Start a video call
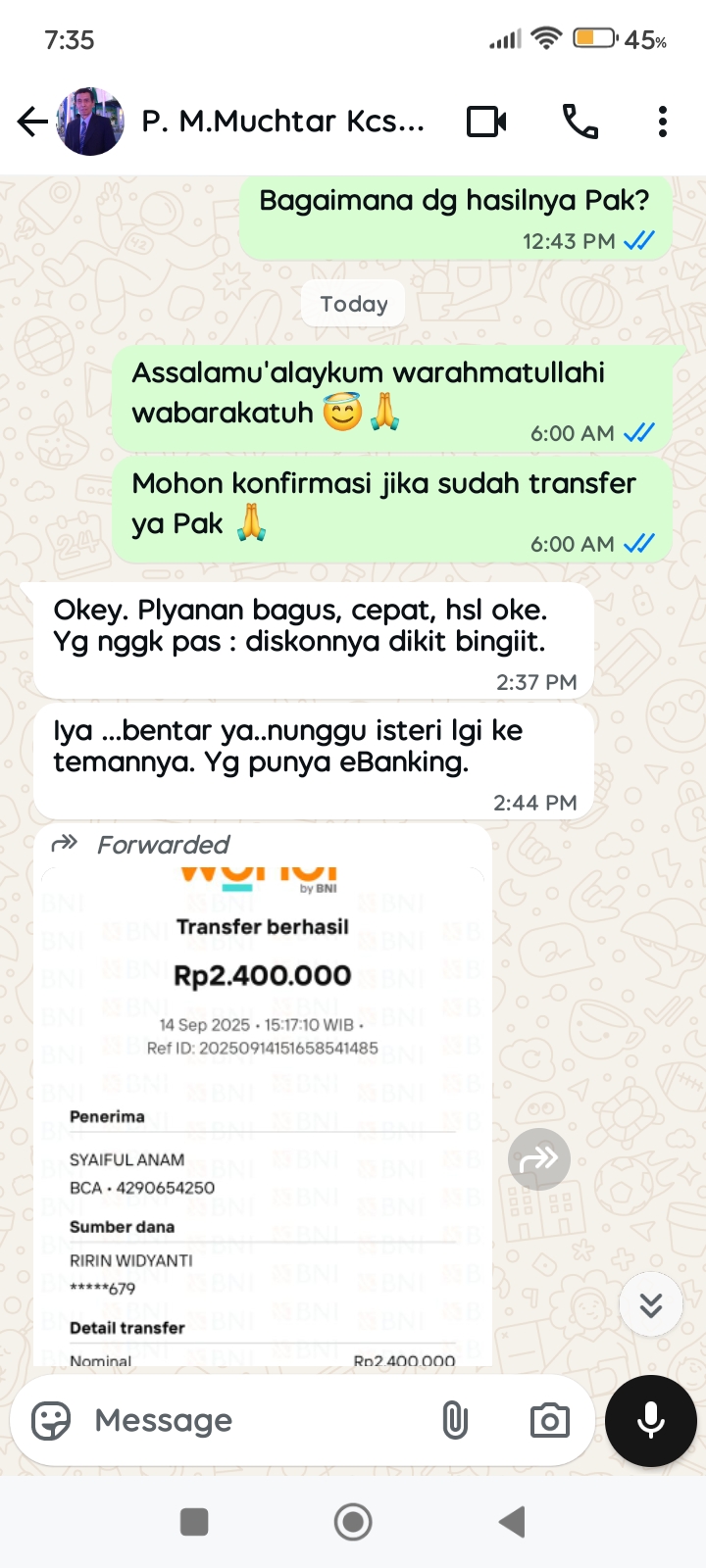The image size is (706, 1568). 486,122
